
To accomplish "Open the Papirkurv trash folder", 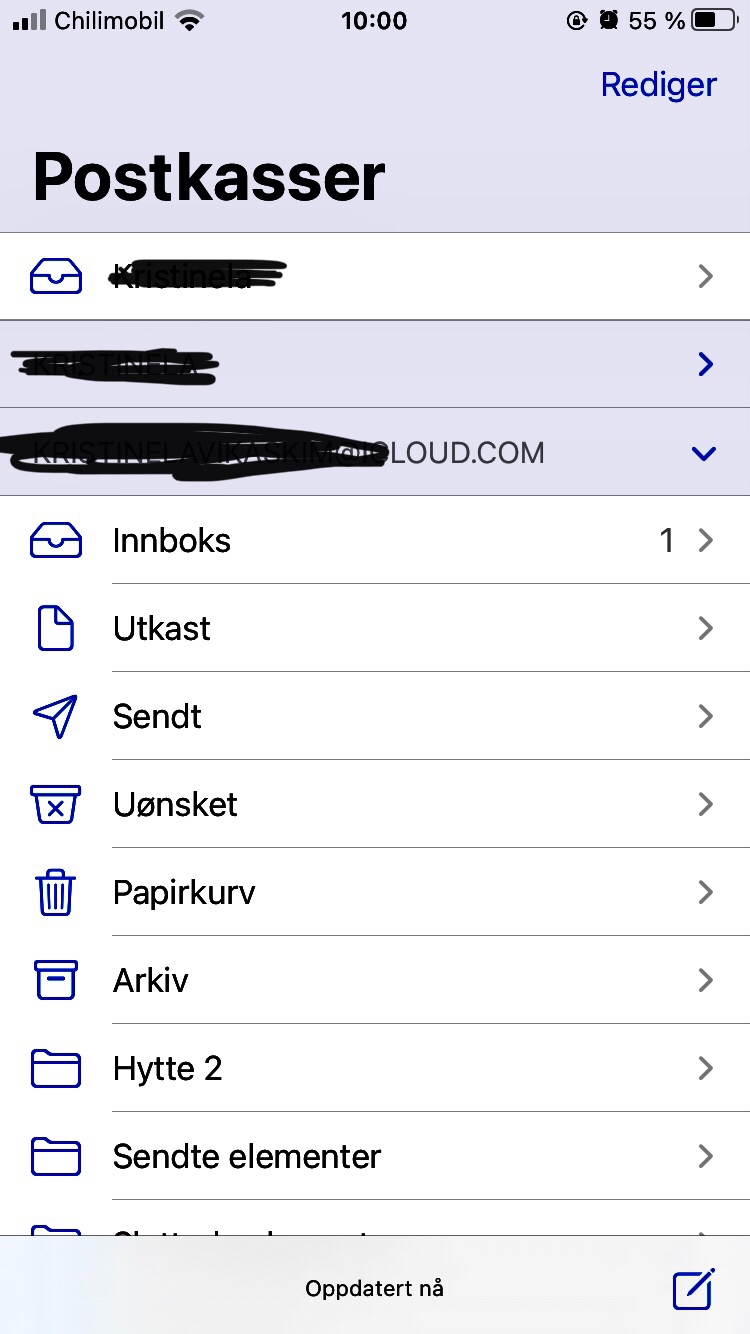I will (x=375, y=892).
